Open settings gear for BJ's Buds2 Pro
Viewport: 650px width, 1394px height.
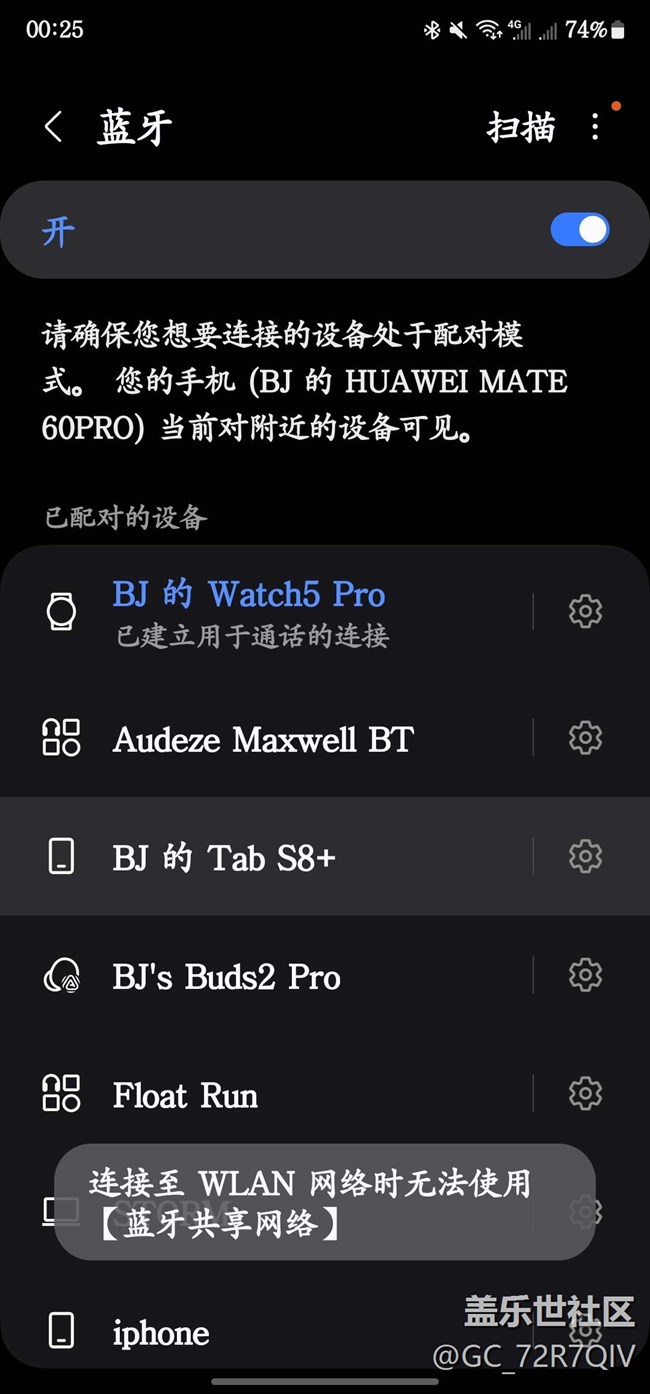click(x=585, y=976)
